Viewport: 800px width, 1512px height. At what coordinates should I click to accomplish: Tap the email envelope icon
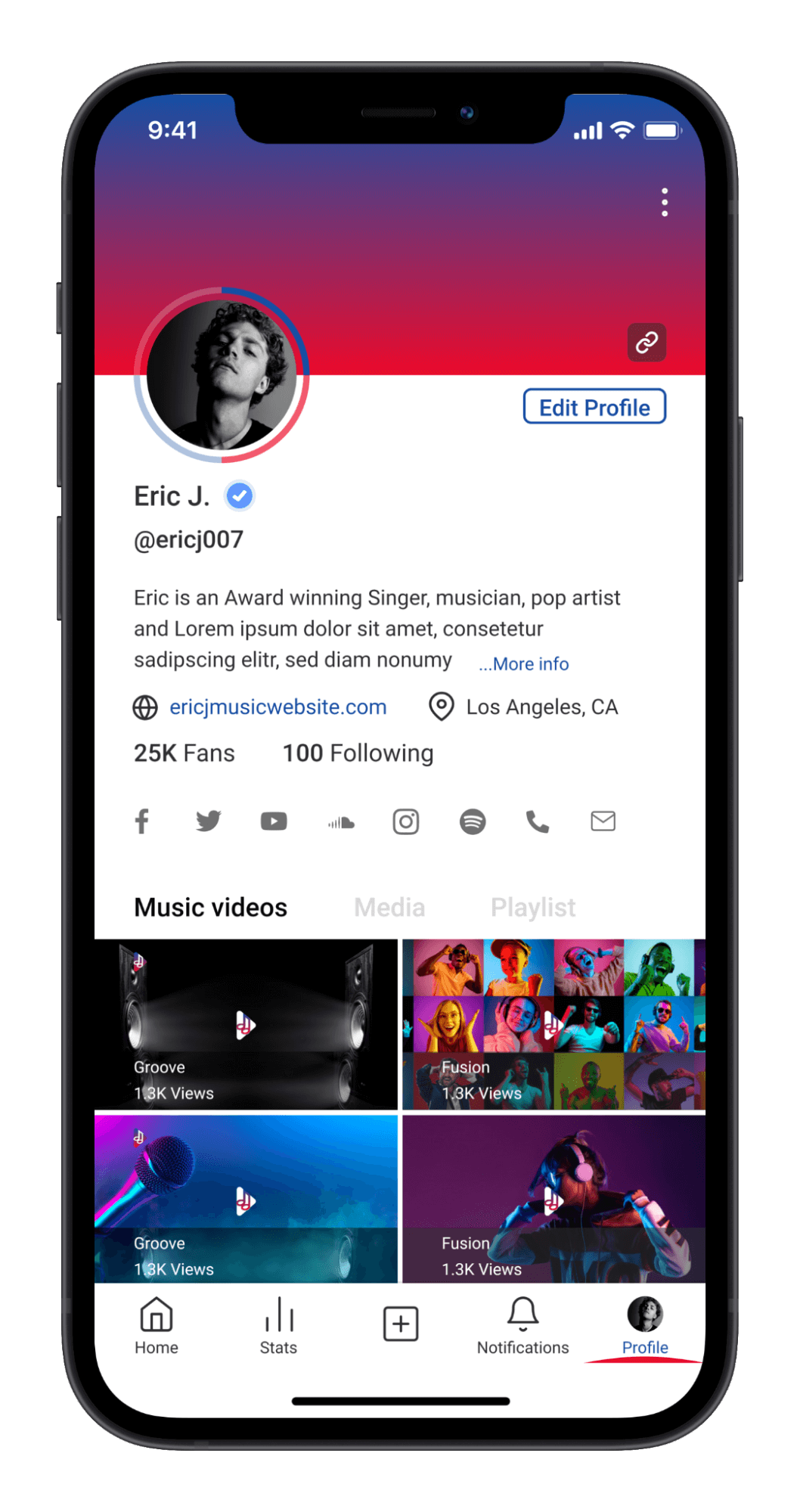(603, 821)
